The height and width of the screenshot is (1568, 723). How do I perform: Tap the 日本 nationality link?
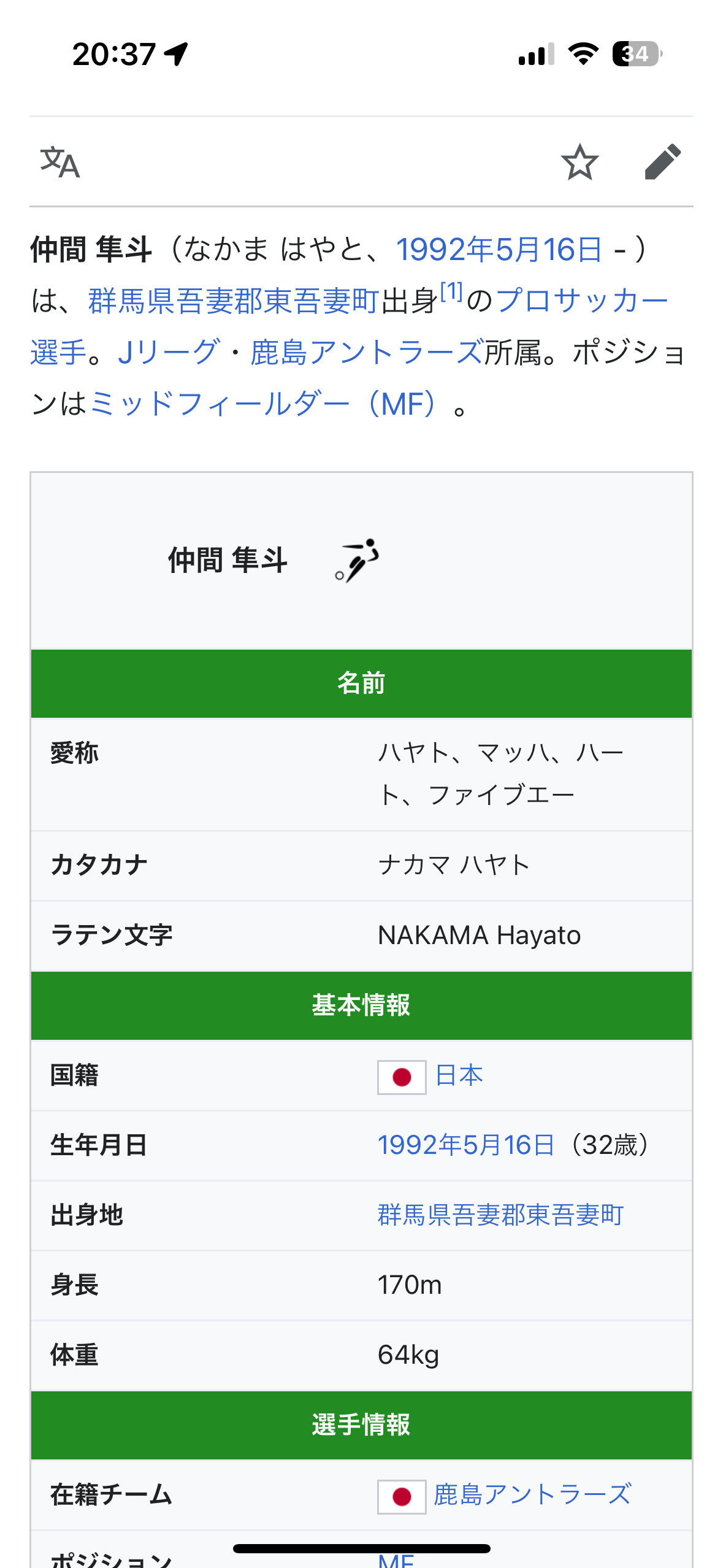(459, 1075)
